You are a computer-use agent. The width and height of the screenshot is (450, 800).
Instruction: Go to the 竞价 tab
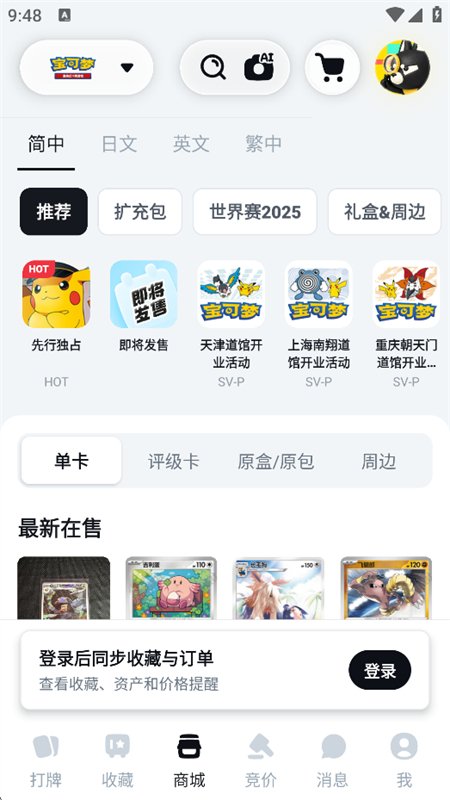click(261, 761)
